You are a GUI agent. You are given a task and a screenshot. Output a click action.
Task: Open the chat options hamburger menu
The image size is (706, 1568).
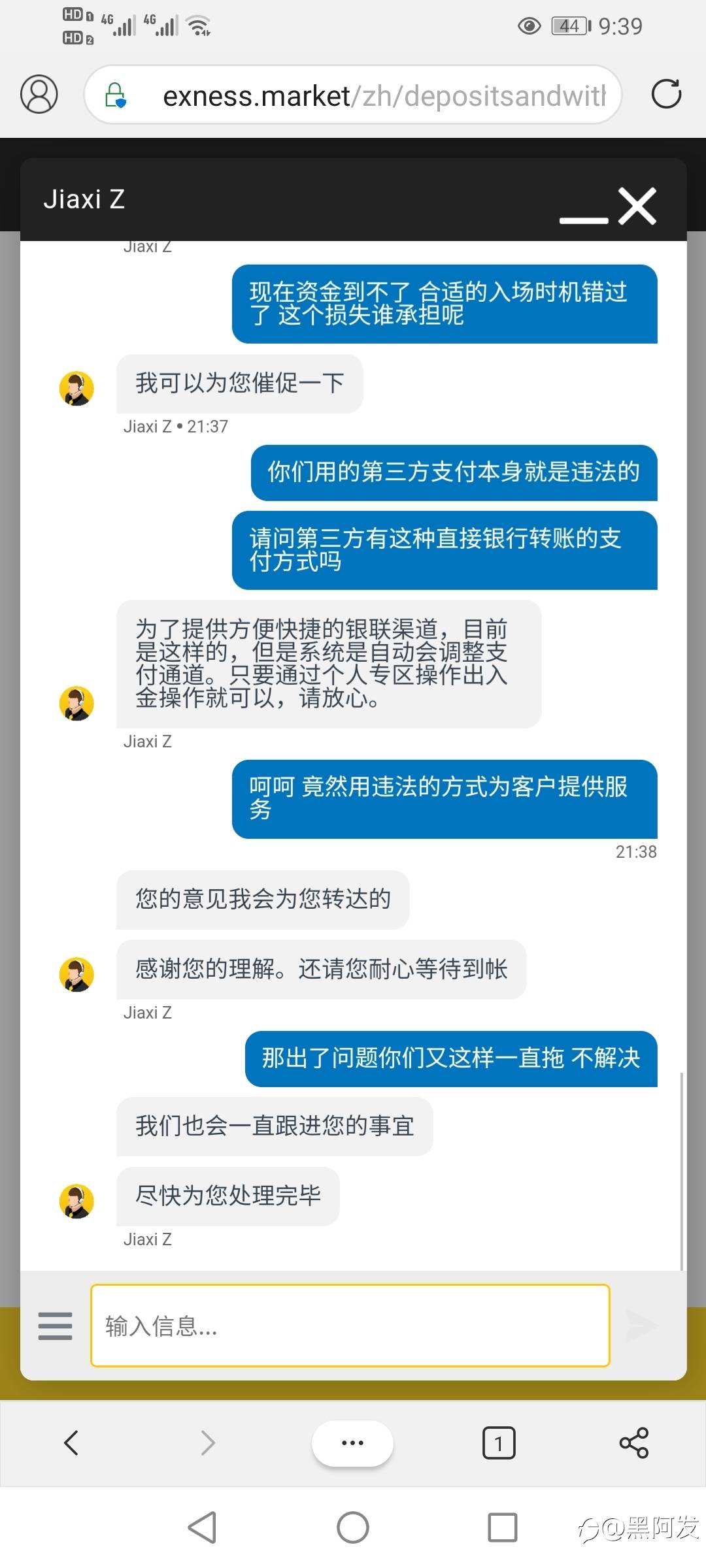55,1326
